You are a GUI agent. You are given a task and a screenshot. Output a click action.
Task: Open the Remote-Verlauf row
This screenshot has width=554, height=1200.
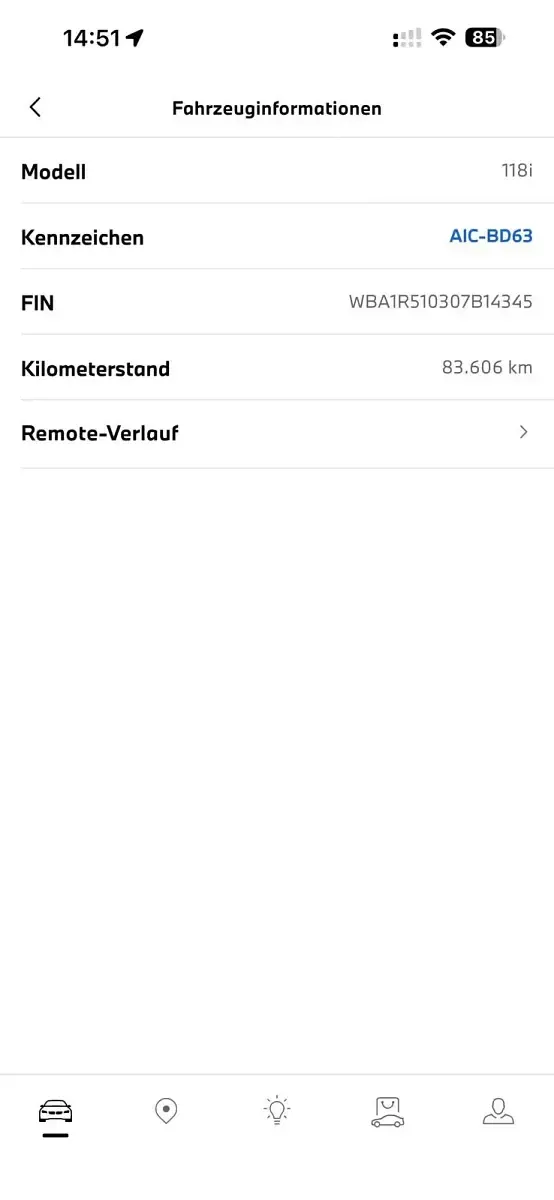pyautogui.click(x=277, y=434)
